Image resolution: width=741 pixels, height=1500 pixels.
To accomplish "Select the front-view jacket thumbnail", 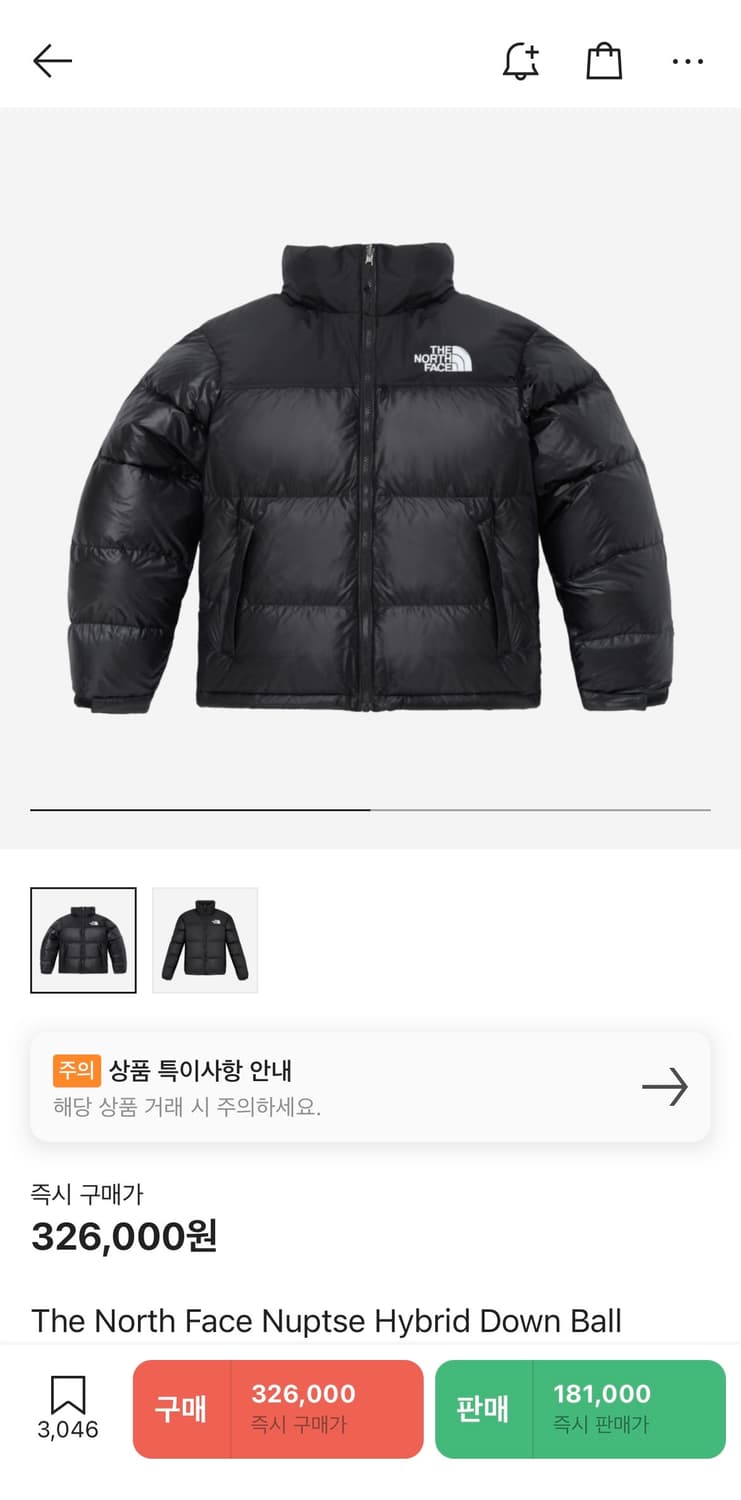I will click(81, 938).
